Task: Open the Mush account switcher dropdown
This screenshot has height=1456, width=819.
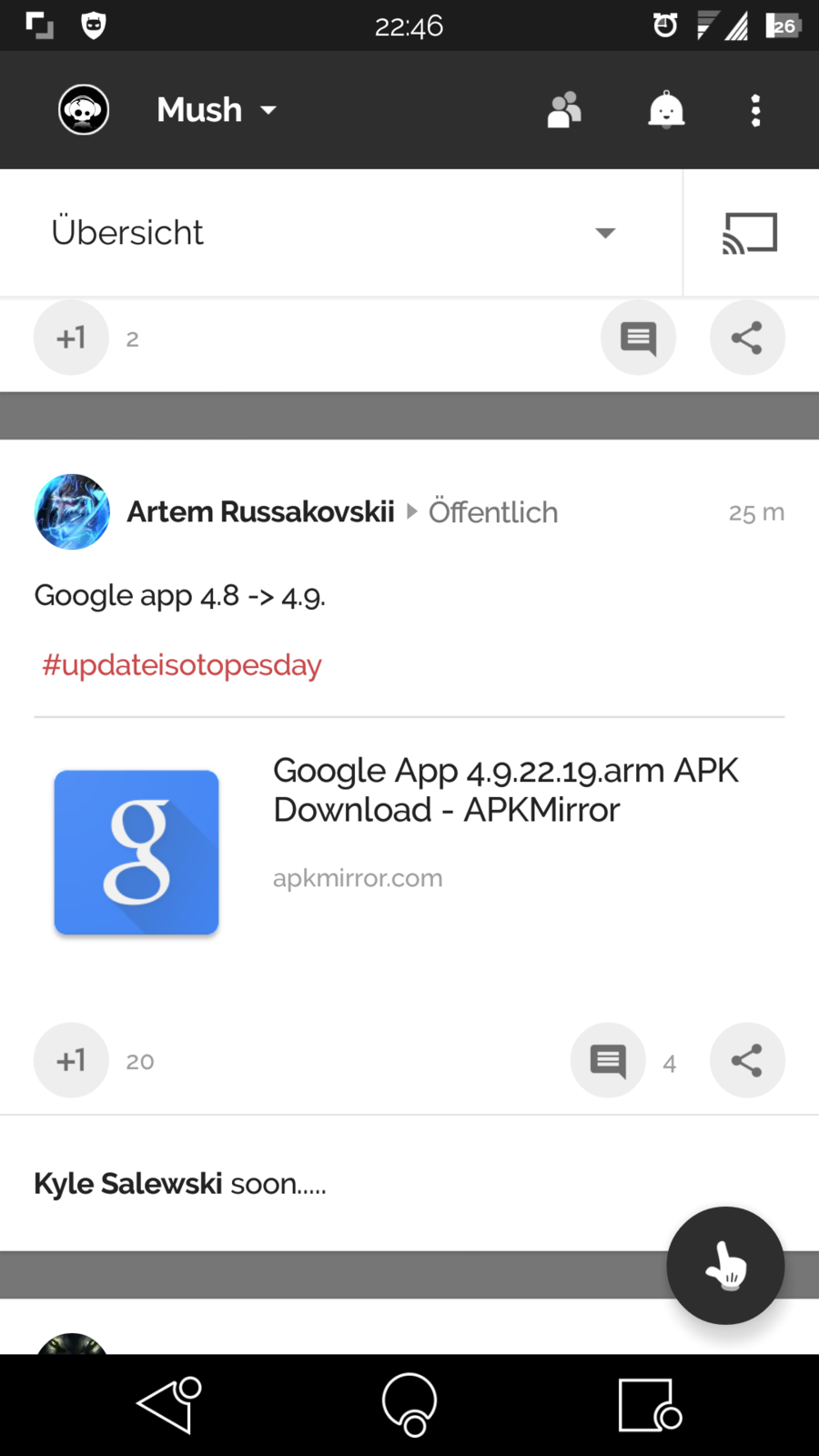Action: (217, 110)
